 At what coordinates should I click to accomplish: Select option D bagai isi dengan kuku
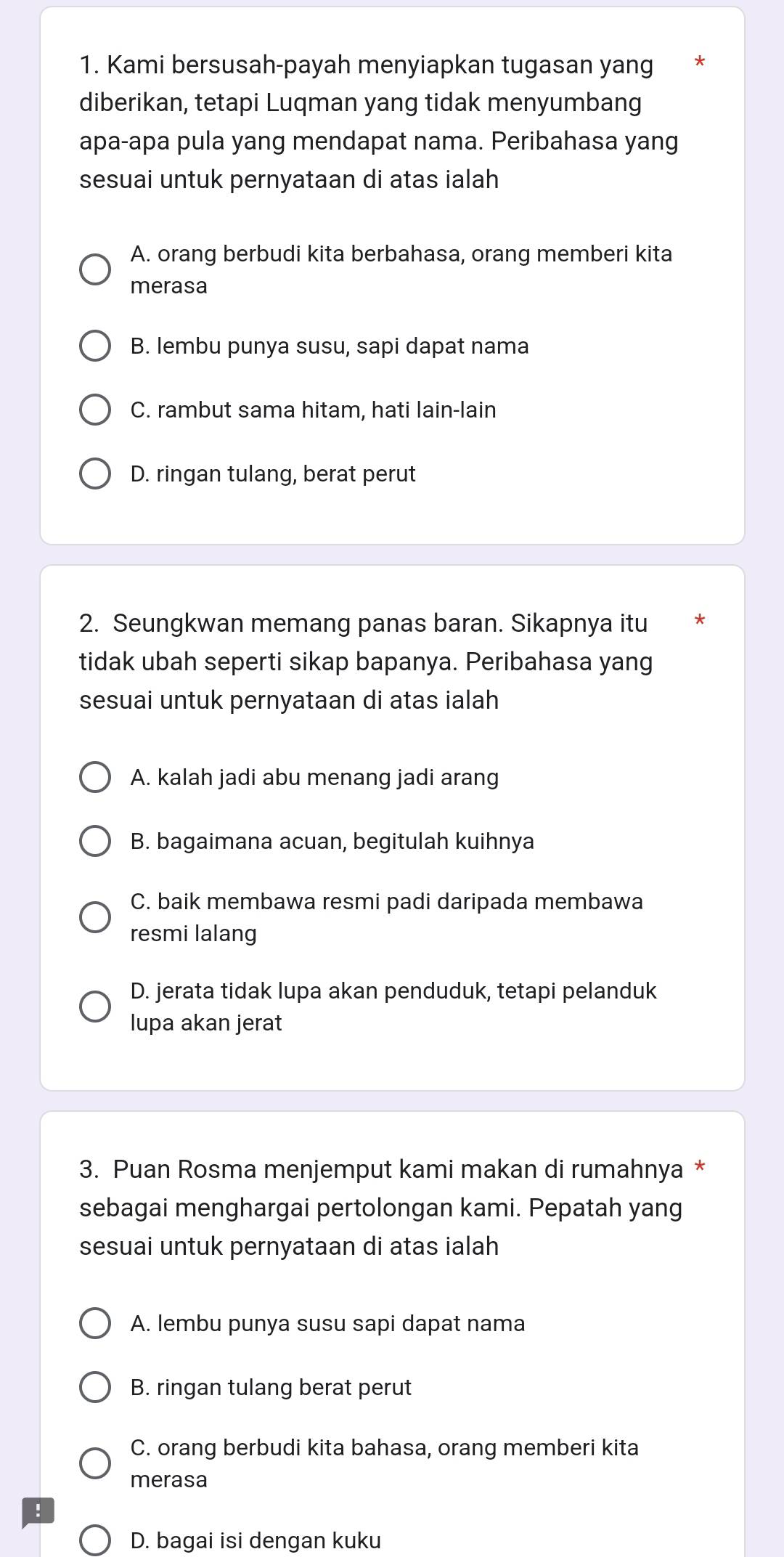pyautogui.click(x=95, y=1541)
